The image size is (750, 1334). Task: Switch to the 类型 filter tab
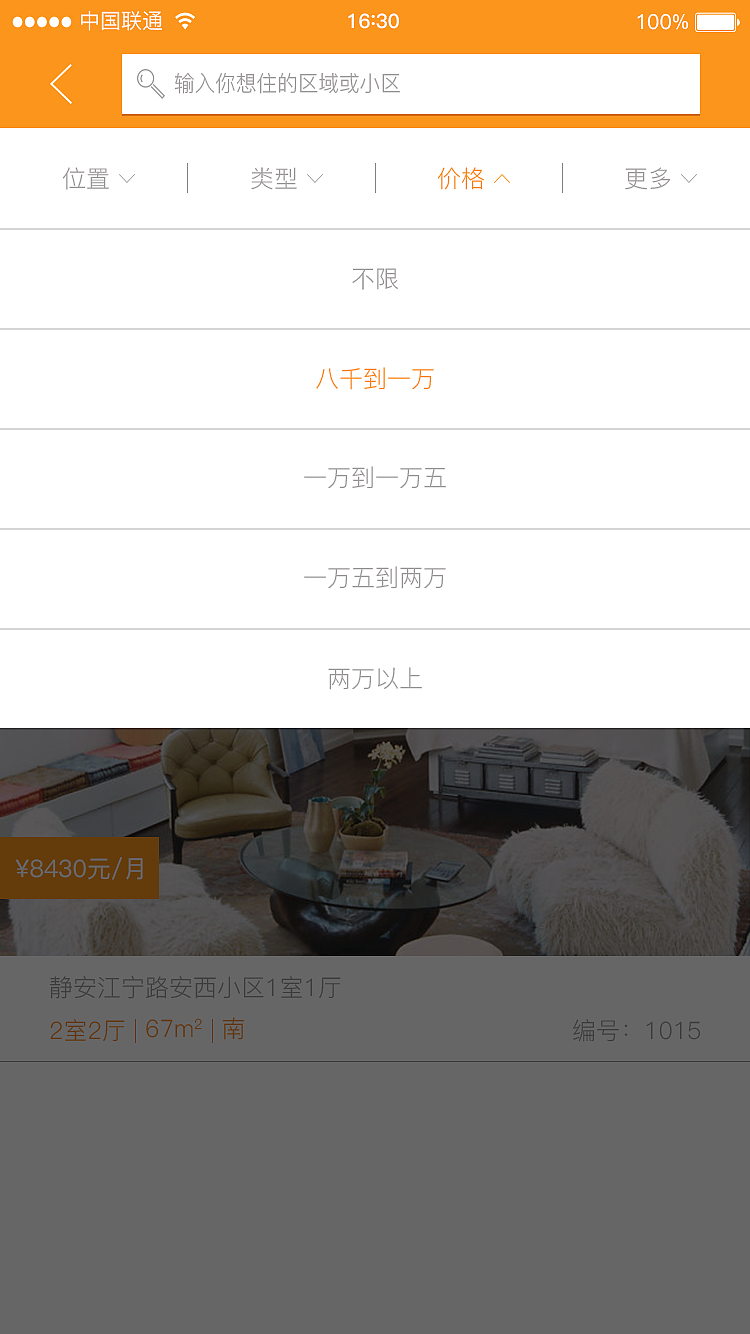(x=286, y=178)
